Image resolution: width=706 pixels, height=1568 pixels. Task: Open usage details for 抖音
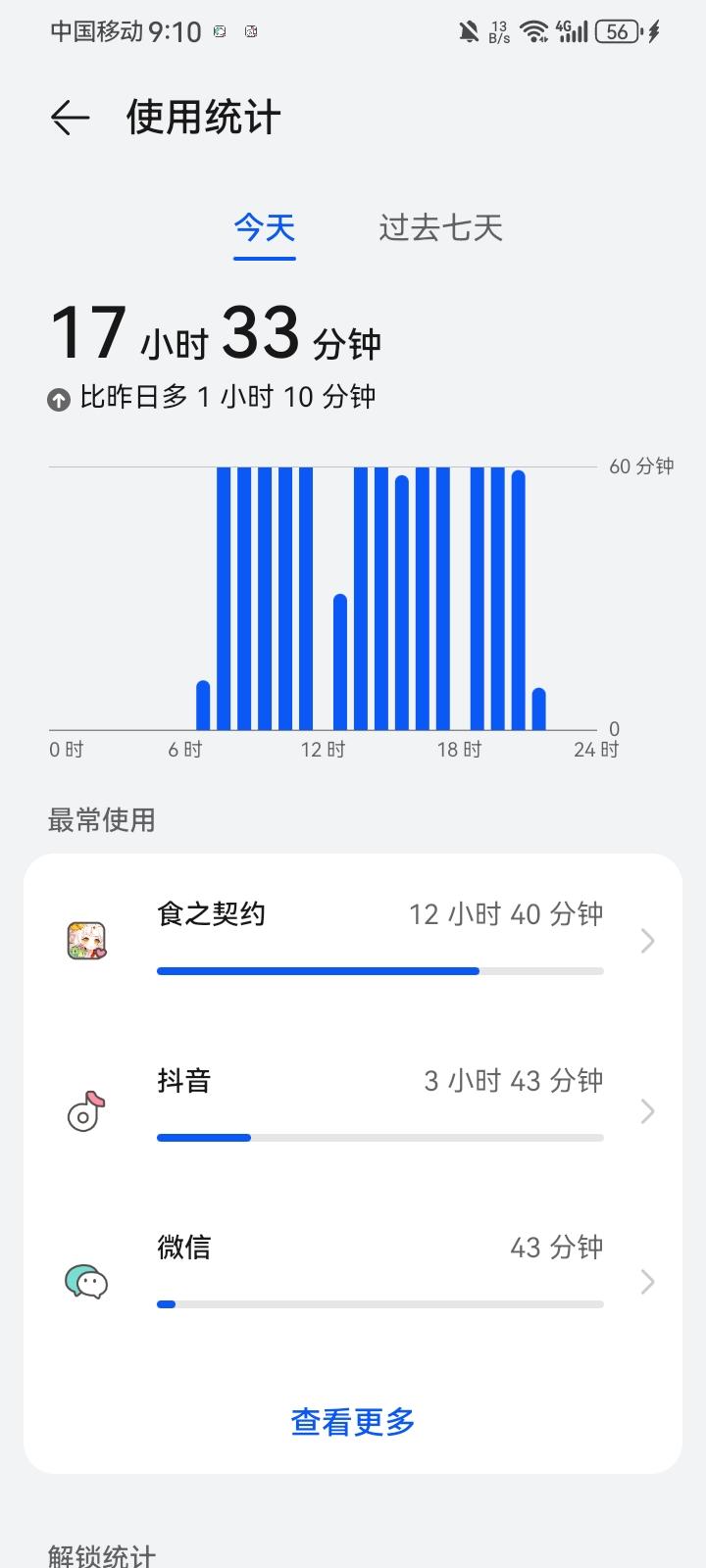point(353,1109)
